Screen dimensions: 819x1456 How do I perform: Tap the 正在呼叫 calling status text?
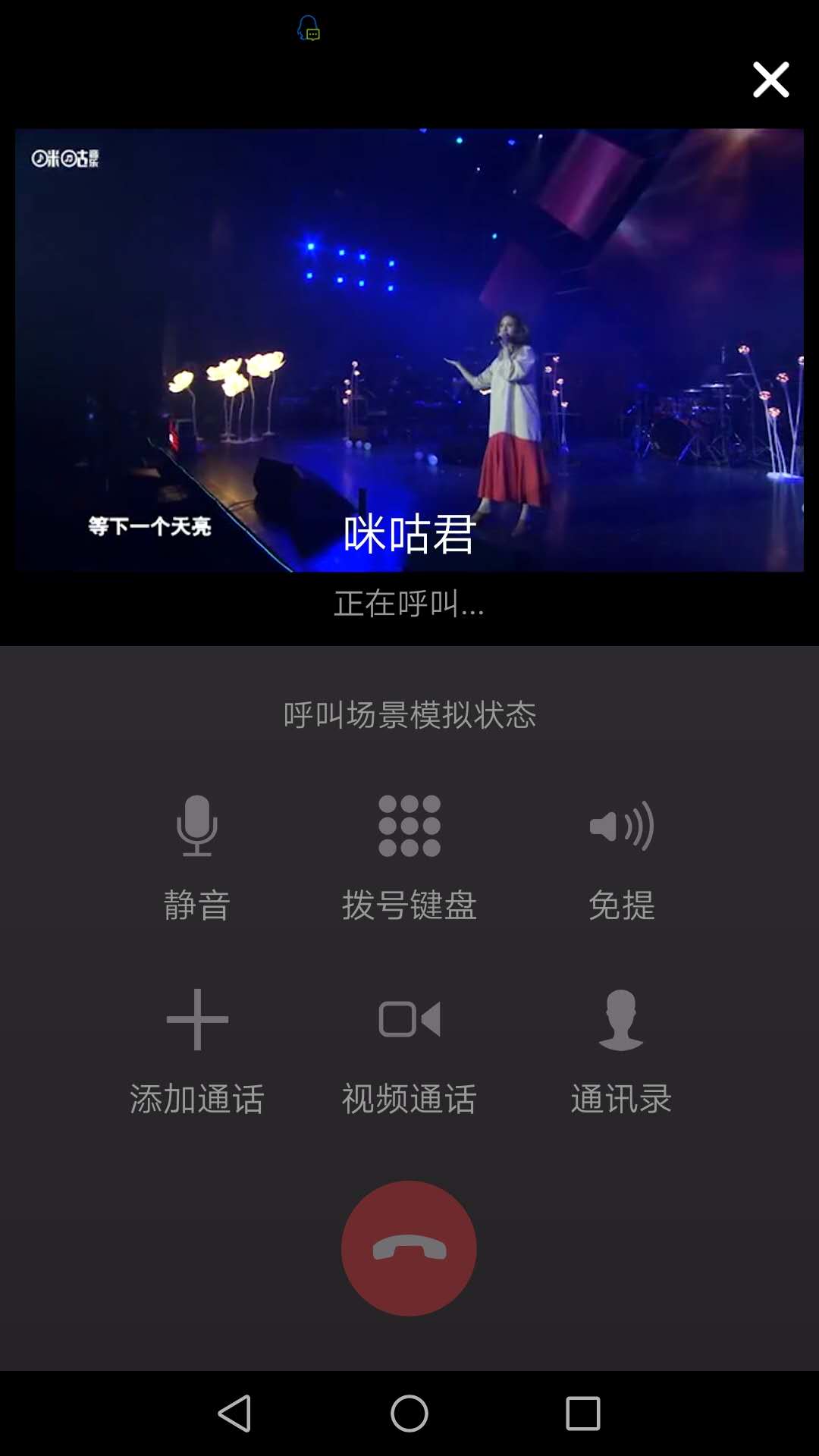[x=409, y=605]
